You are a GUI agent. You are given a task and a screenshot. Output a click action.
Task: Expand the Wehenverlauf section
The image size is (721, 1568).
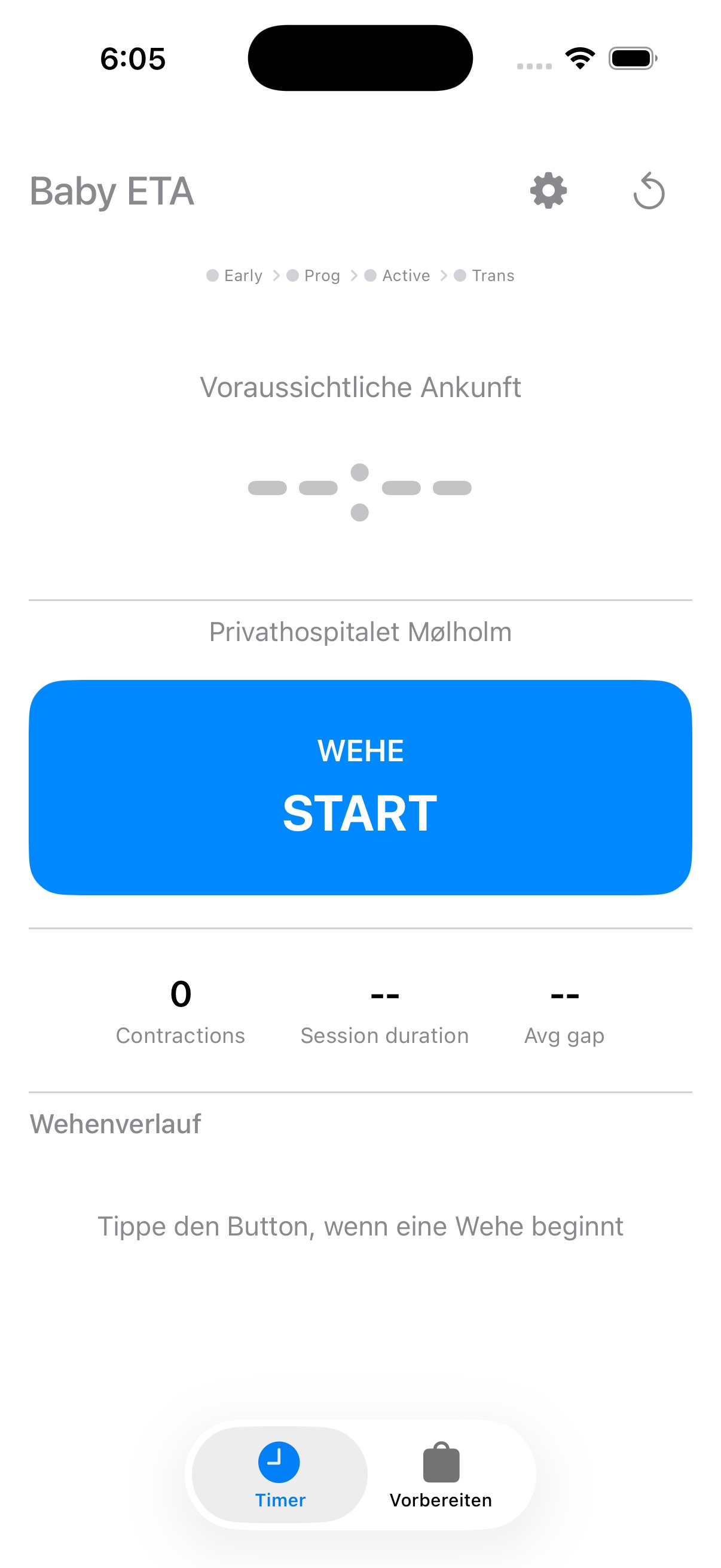click(115, 1124)
